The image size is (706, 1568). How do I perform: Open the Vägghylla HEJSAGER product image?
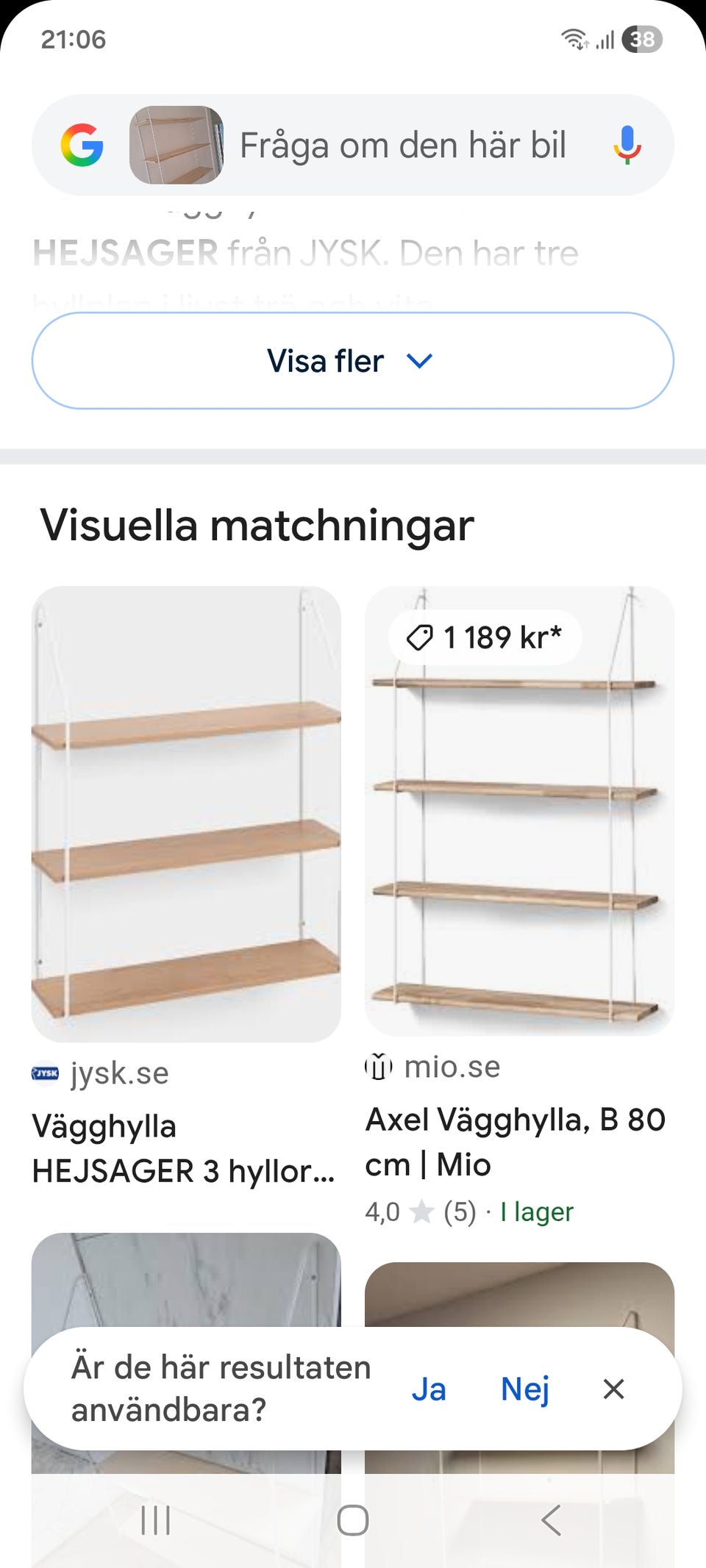pos(185,809)
